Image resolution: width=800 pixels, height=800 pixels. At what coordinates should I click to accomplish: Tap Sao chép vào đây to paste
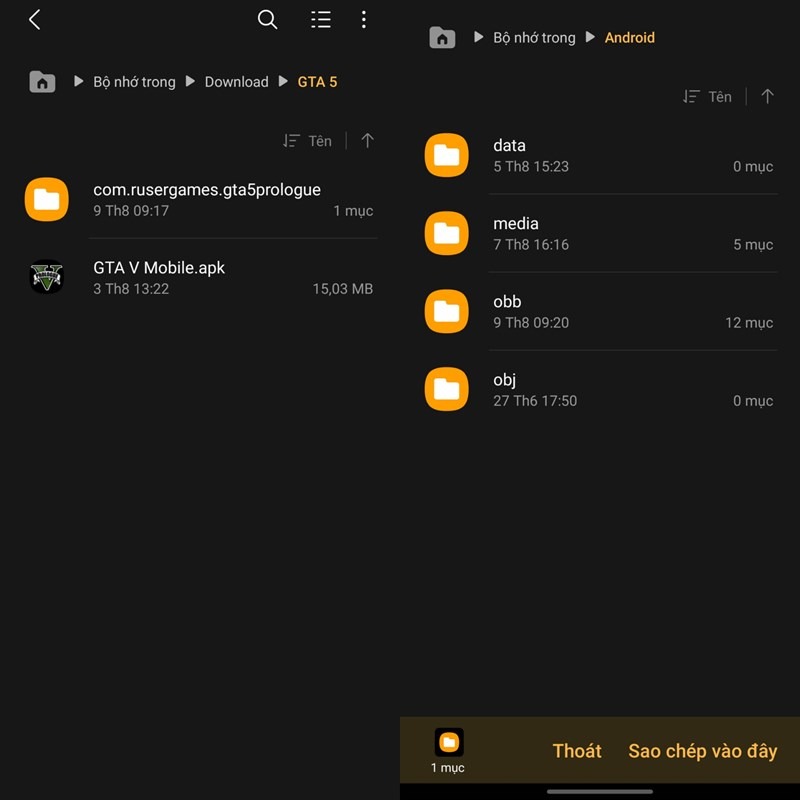702,751
